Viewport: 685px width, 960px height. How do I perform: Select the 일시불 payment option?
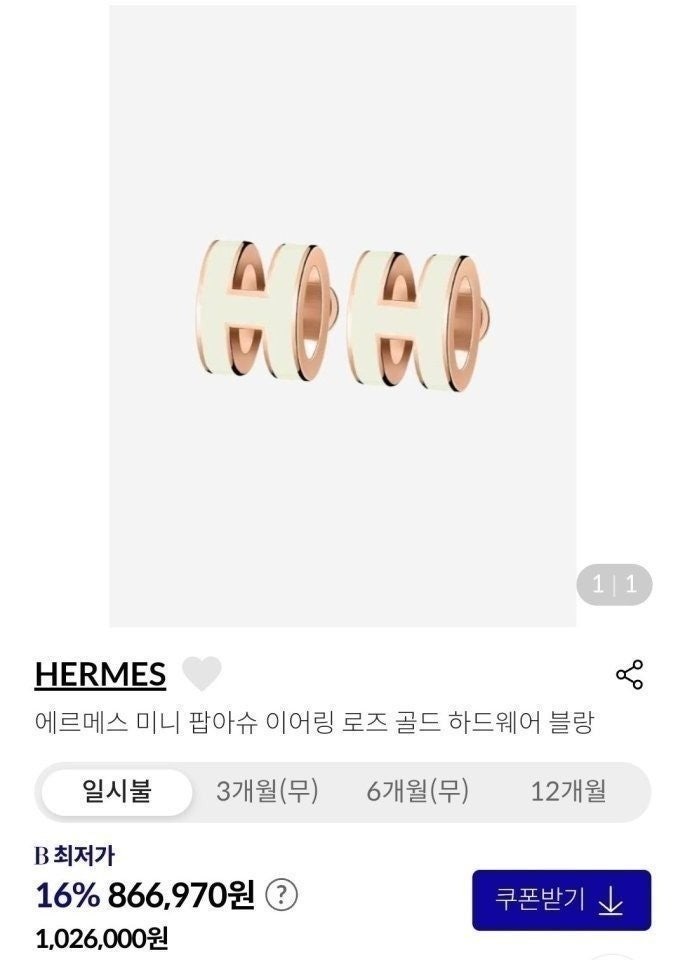[x=116, y=792]
